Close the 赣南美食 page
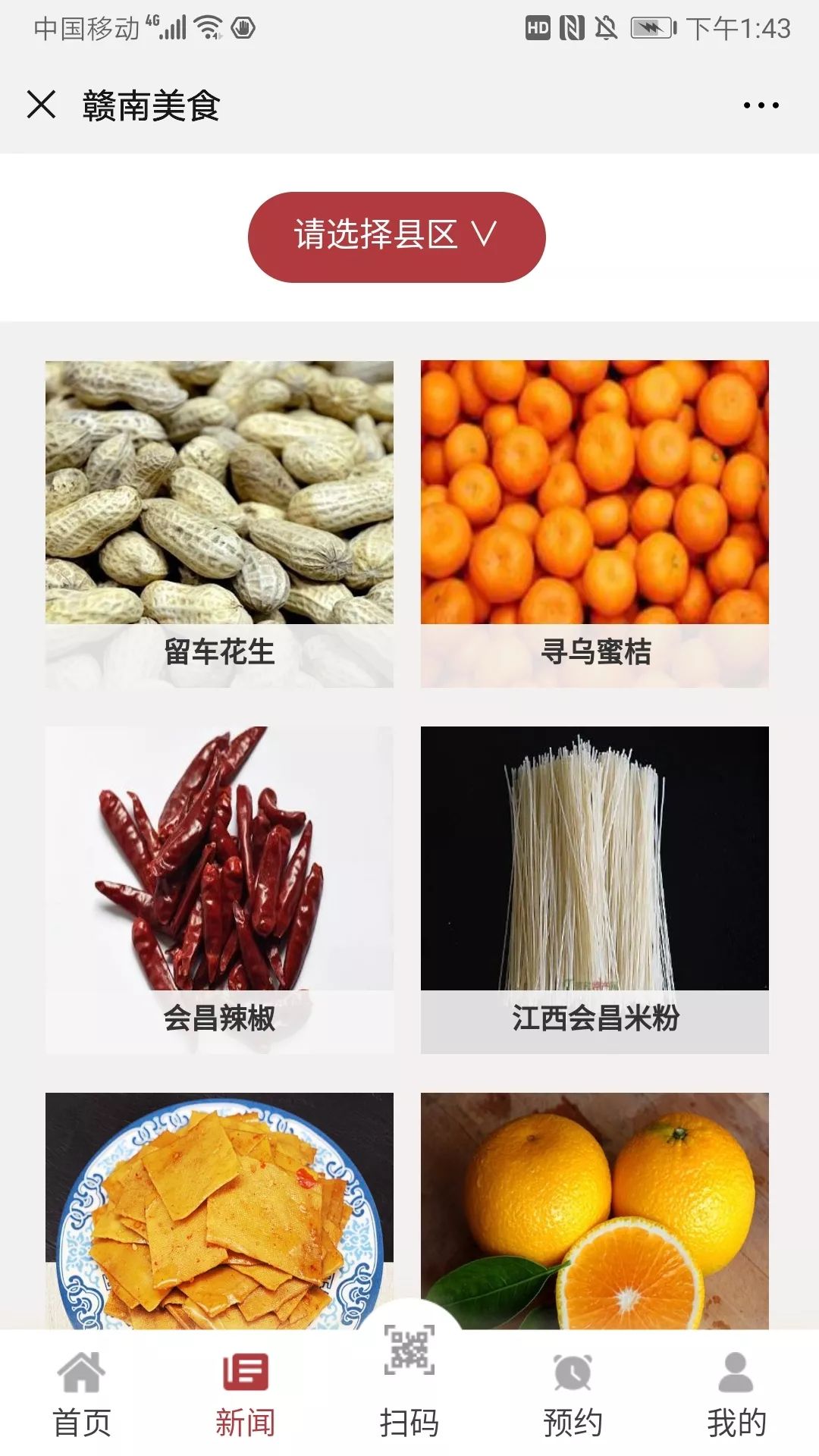Image resolution: width=819 pixels, height=1456 pixels. pyautogui.click(x=41, y=105)
